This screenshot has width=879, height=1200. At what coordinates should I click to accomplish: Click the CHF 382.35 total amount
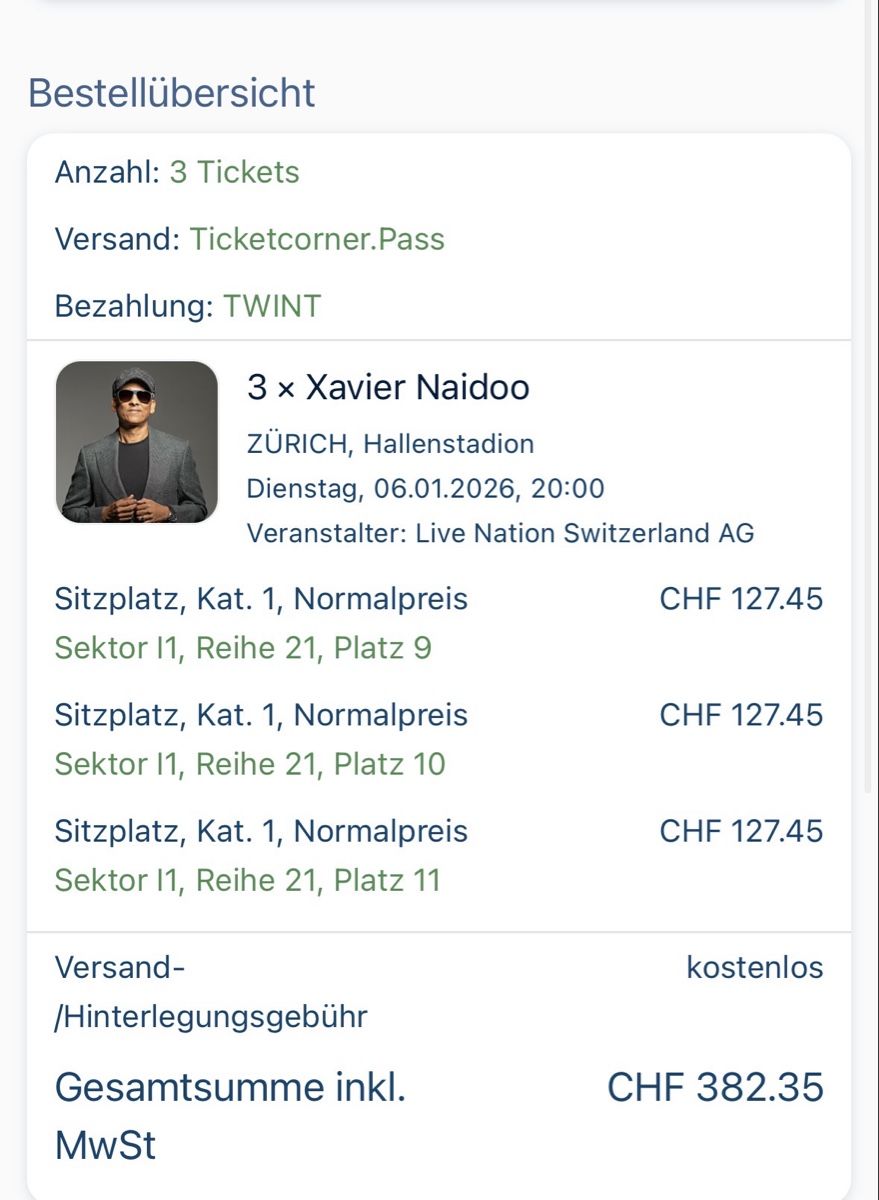click(714, 1087)
